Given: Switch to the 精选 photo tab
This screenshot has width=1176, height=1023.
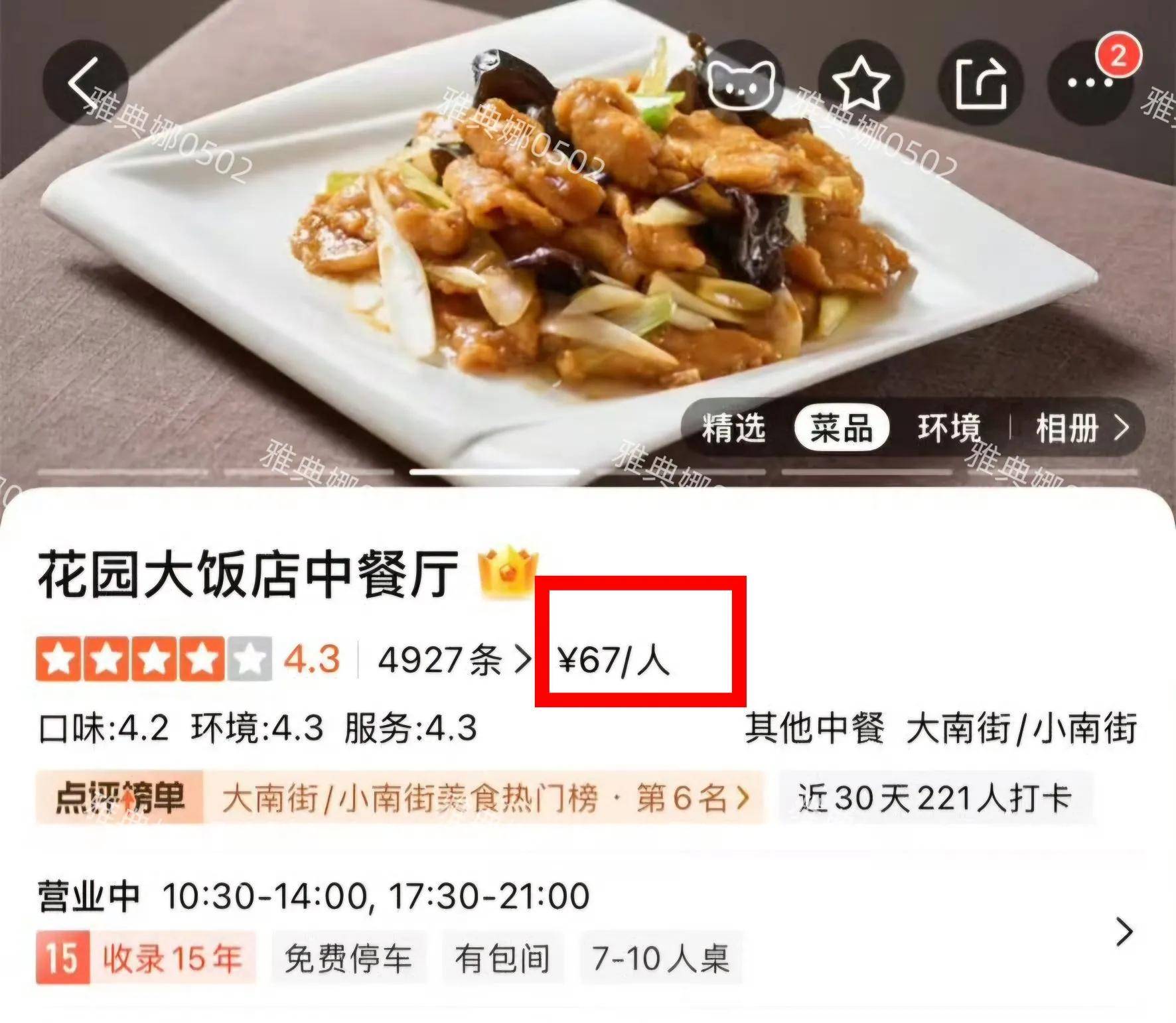Looking at the screenshot, I should click(734, 428).
